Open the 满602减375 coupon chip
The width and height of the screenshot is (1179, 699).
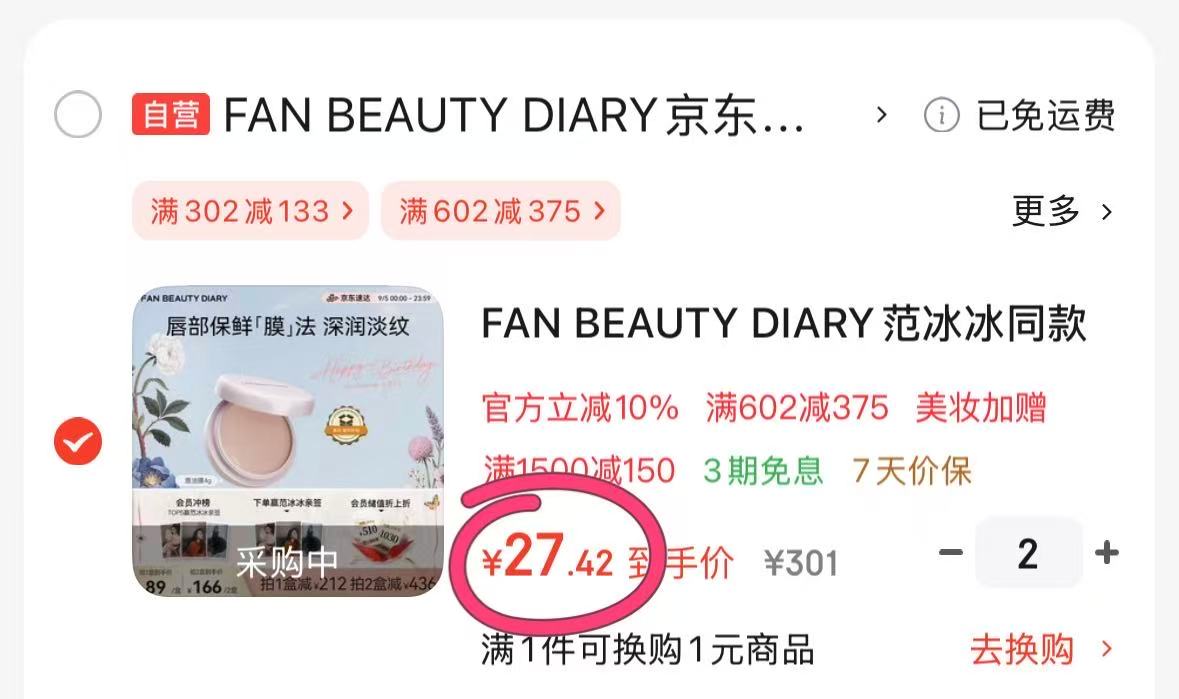(501, 211)
